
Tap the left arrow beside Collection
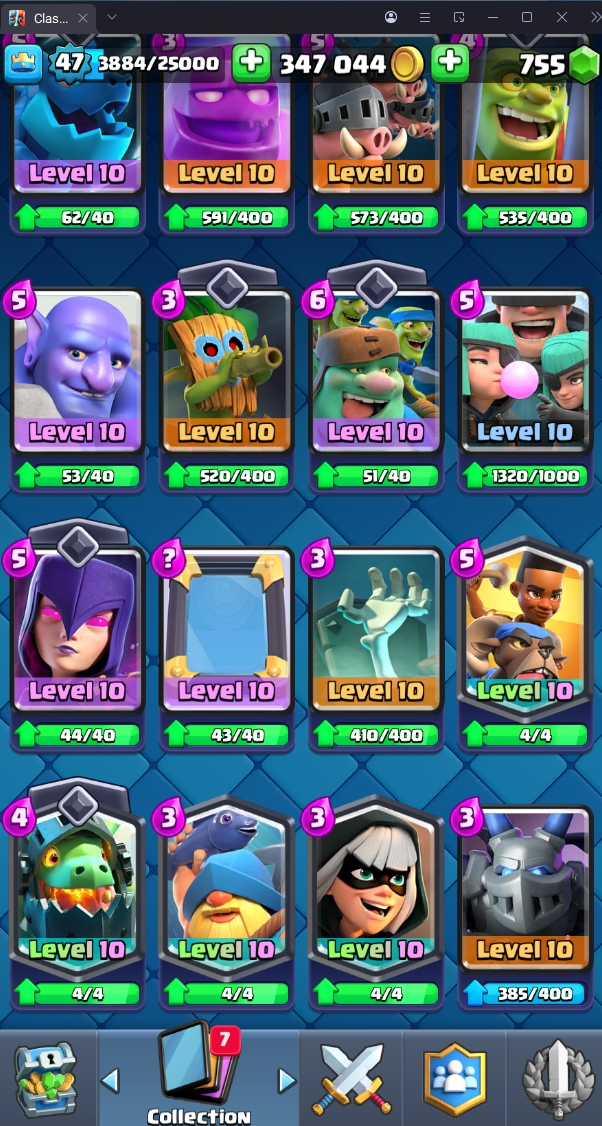pos(111,1080)
